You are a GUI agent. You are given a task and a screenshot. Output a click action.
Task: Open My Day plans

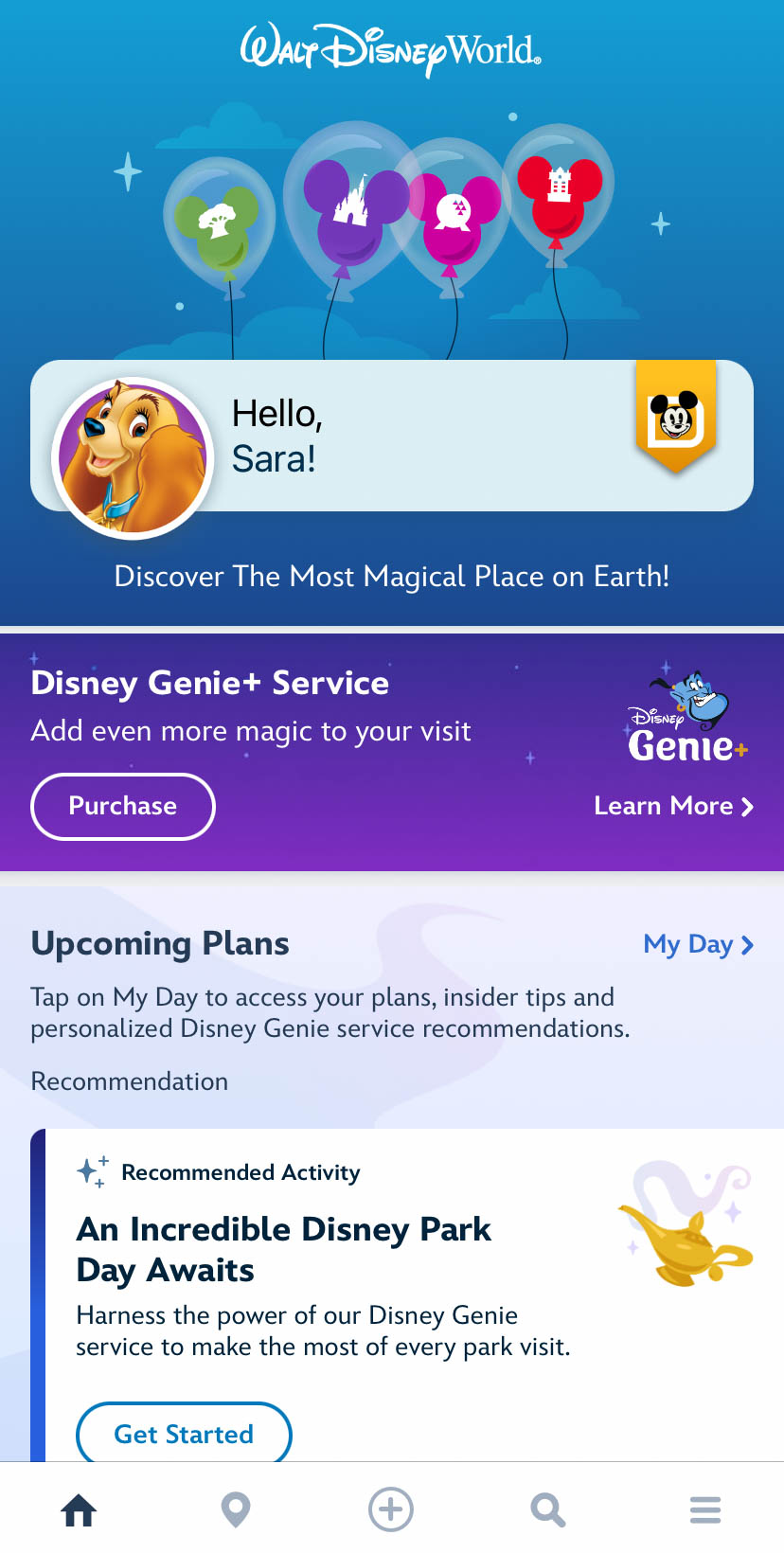point(698,944)
